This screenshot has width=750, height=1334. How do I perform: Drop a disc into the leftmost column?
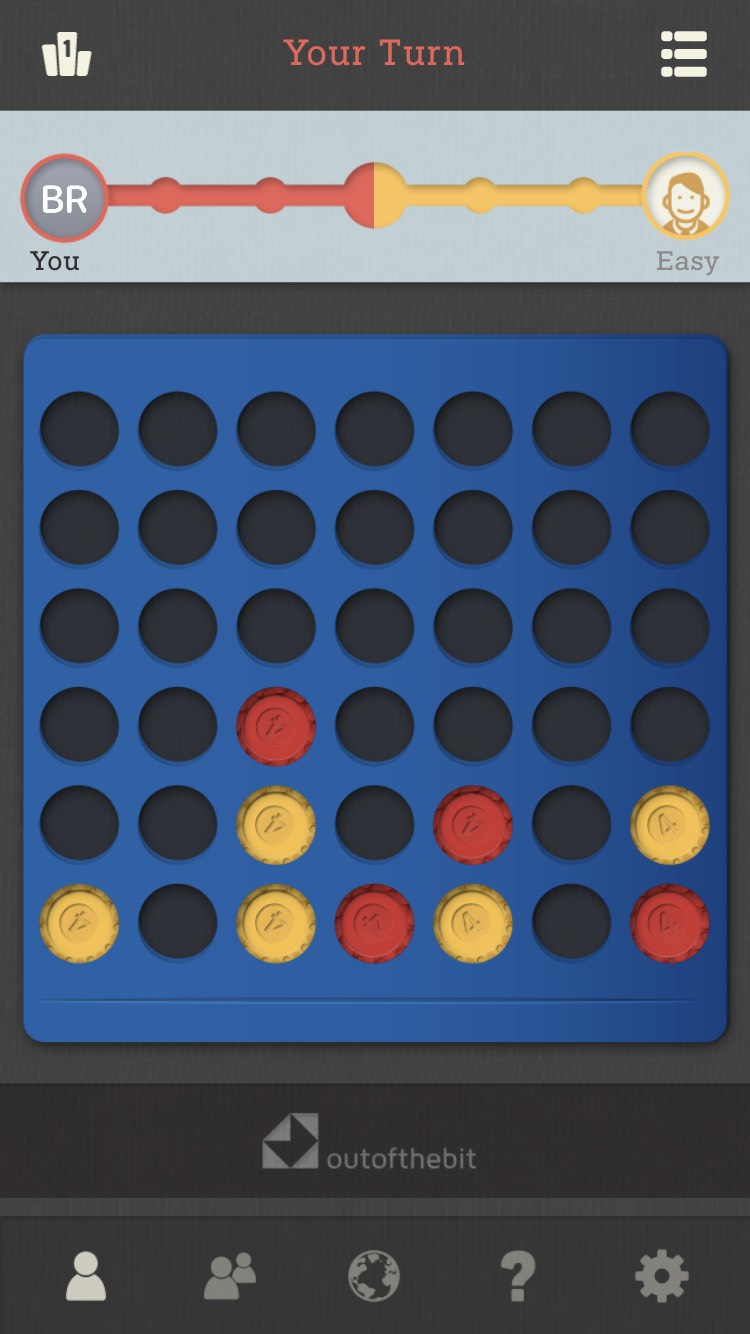(78, 430)
